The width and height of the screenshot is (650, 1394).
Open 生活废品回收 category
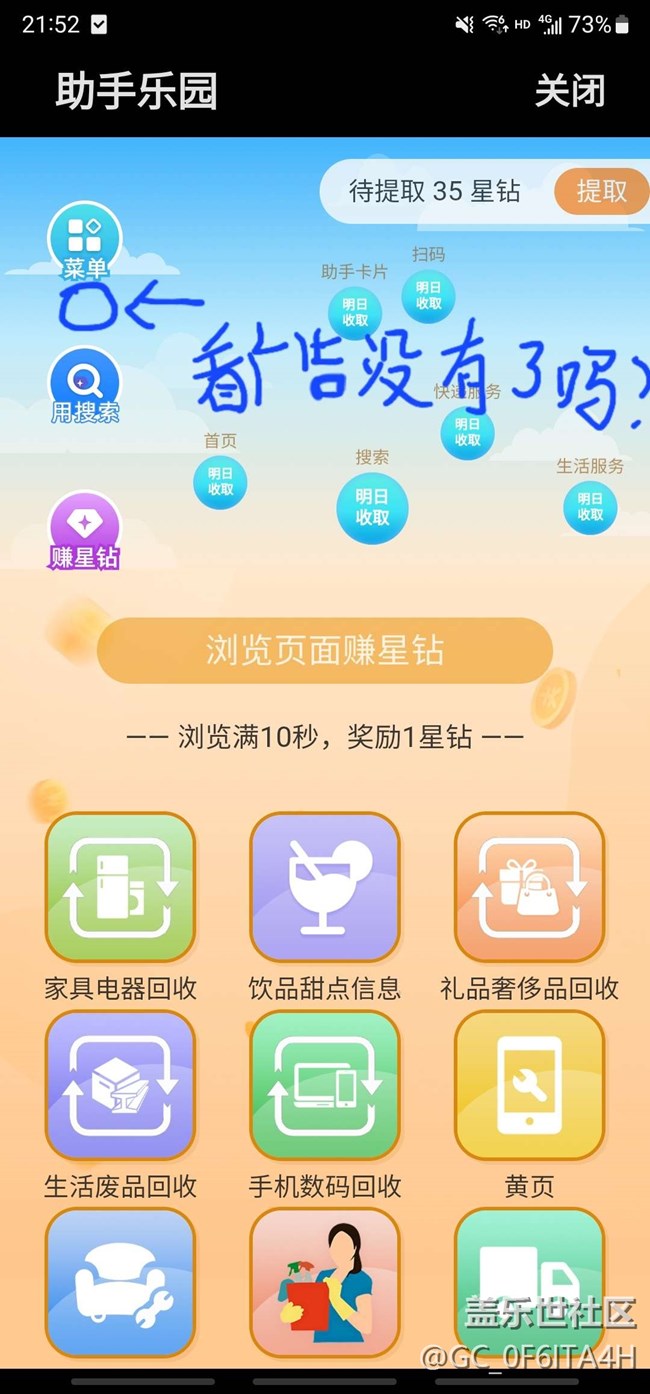pyautogui.click(x=120, y=1086)
